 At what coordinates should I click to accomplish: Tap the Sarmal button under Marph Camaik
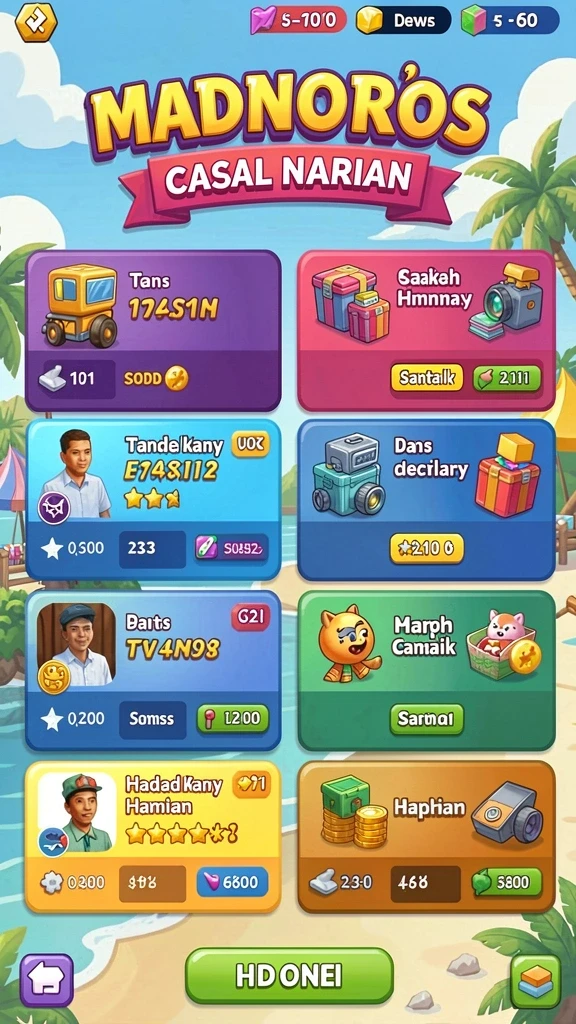coord(426,719)
